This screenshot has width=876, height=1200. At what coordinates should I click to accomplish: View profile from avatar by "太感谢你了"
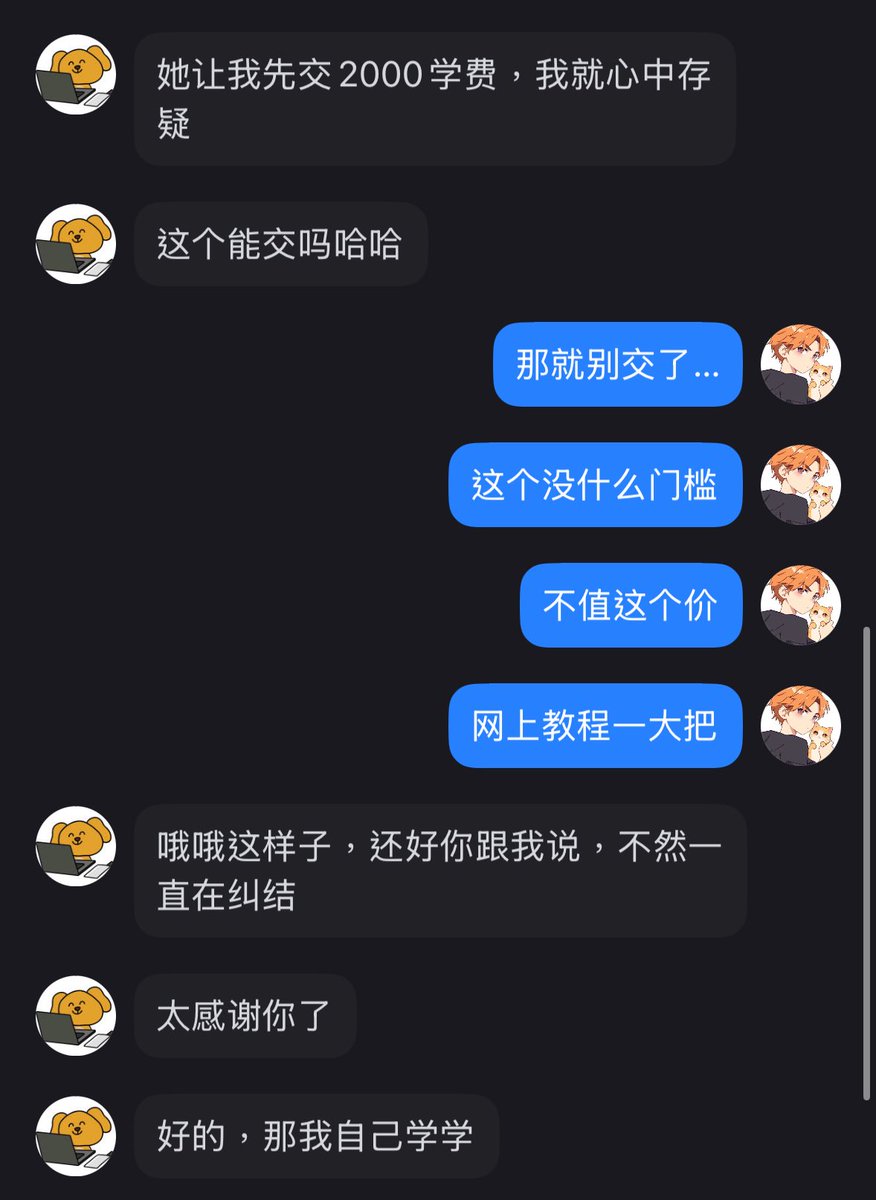point(76,1016)
